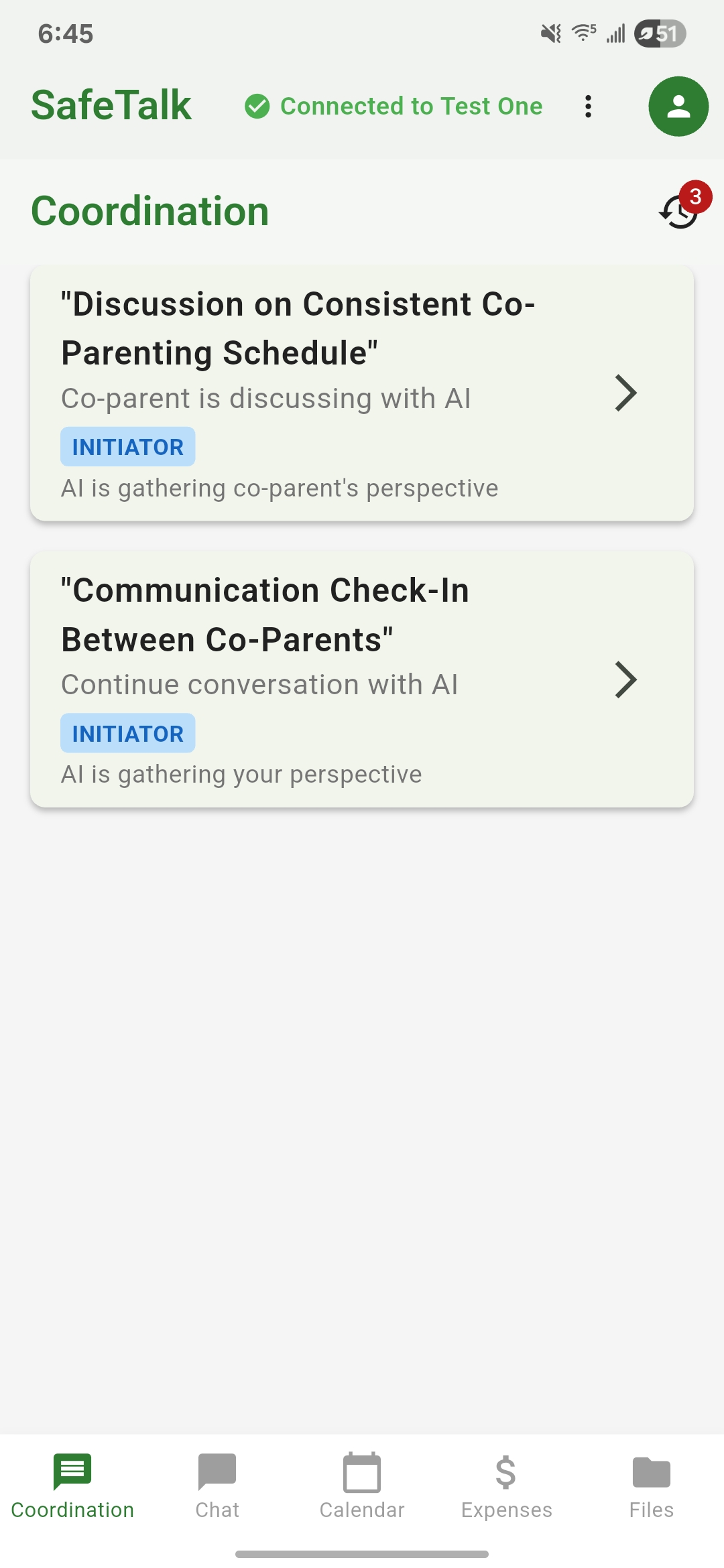Viewport: 724px width, 1568px height.
Task: Select the Coordination speech bubble icon
Action: coord(72,1472)
